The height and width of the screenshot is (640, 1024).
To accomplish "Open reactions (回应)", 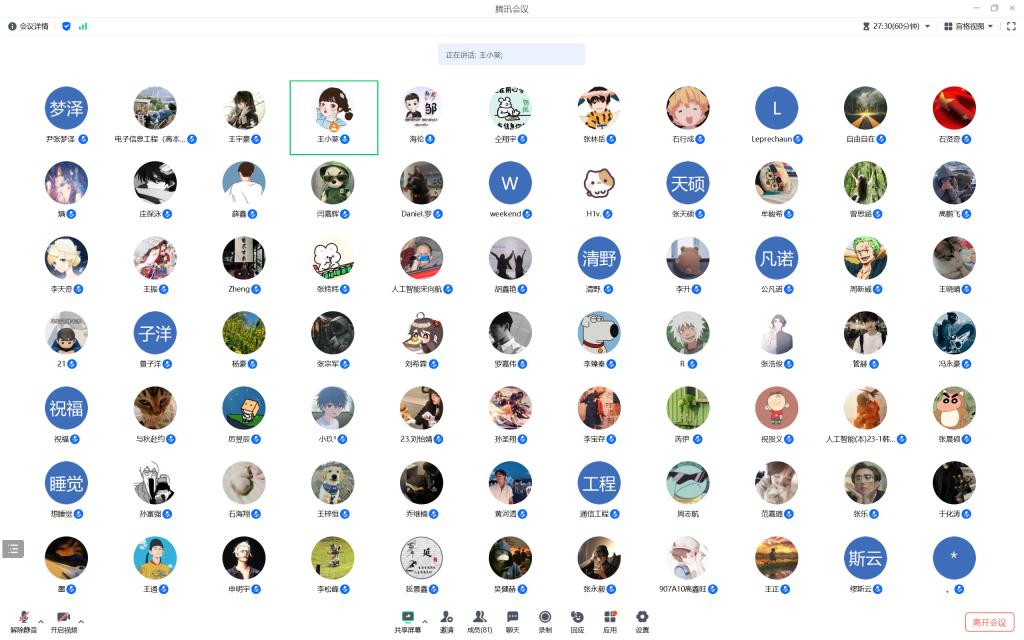I will [577, 620].
